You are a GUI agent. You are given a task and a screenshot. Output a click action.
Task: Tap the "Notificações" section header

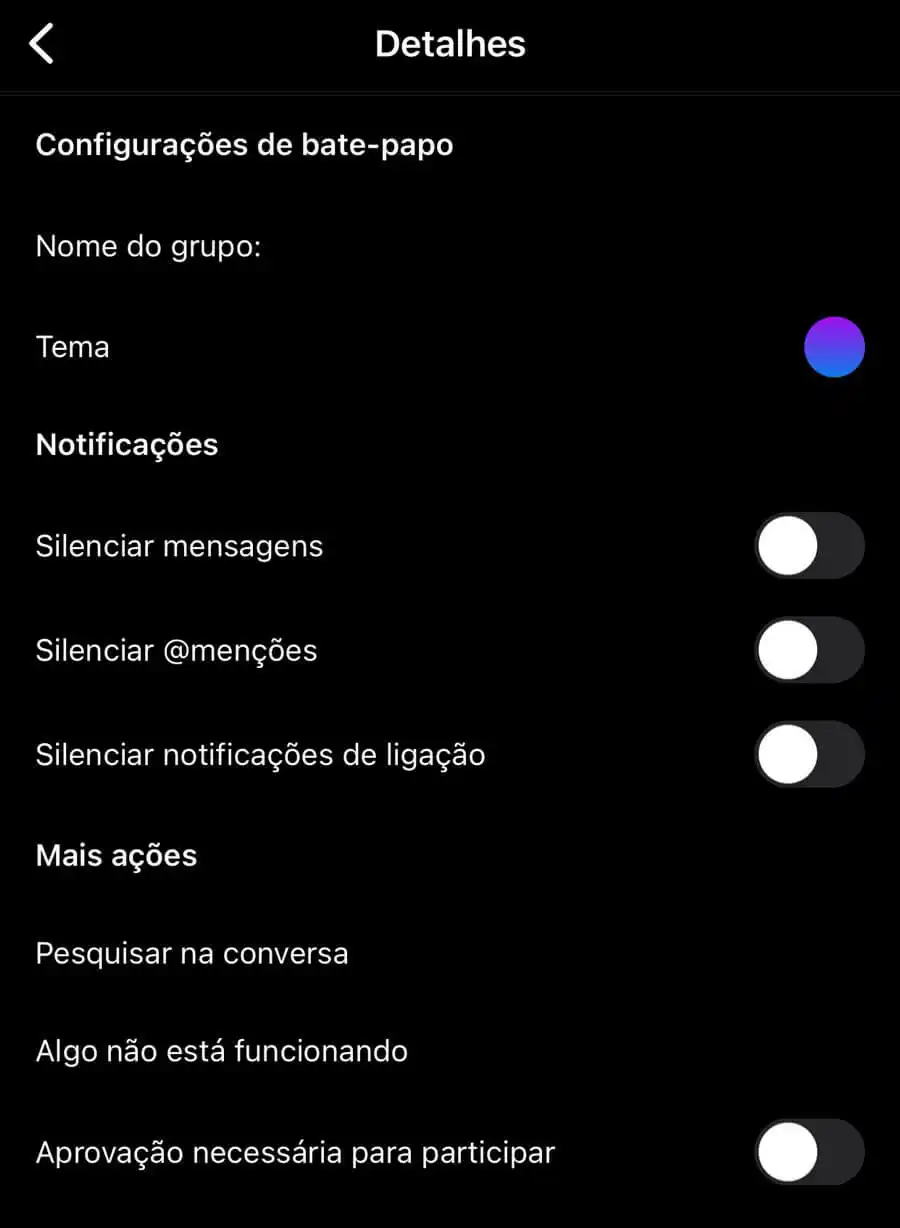click(127, 444)
